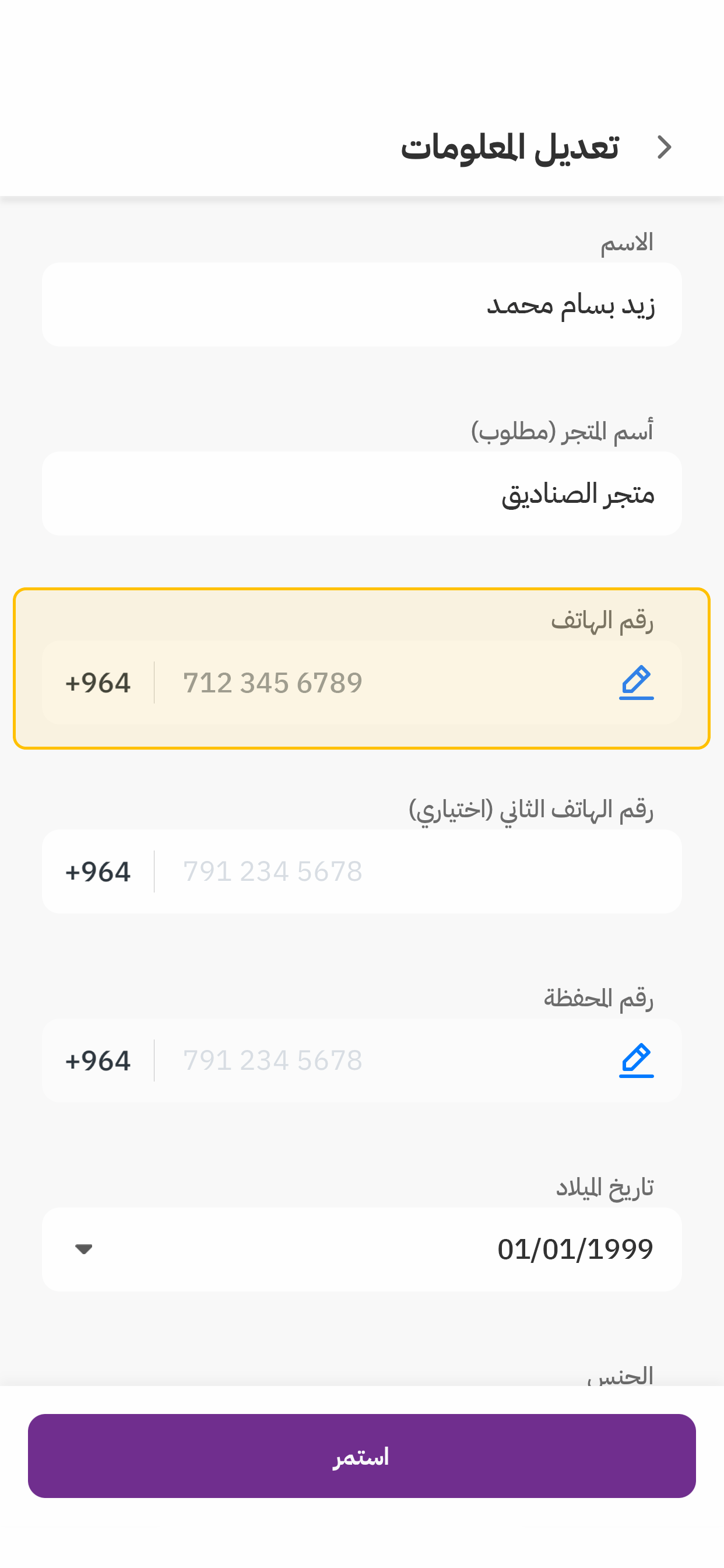
Task: Tap the edit pencil for phone number (رقم الهاتف)
Action: (636, 682)
